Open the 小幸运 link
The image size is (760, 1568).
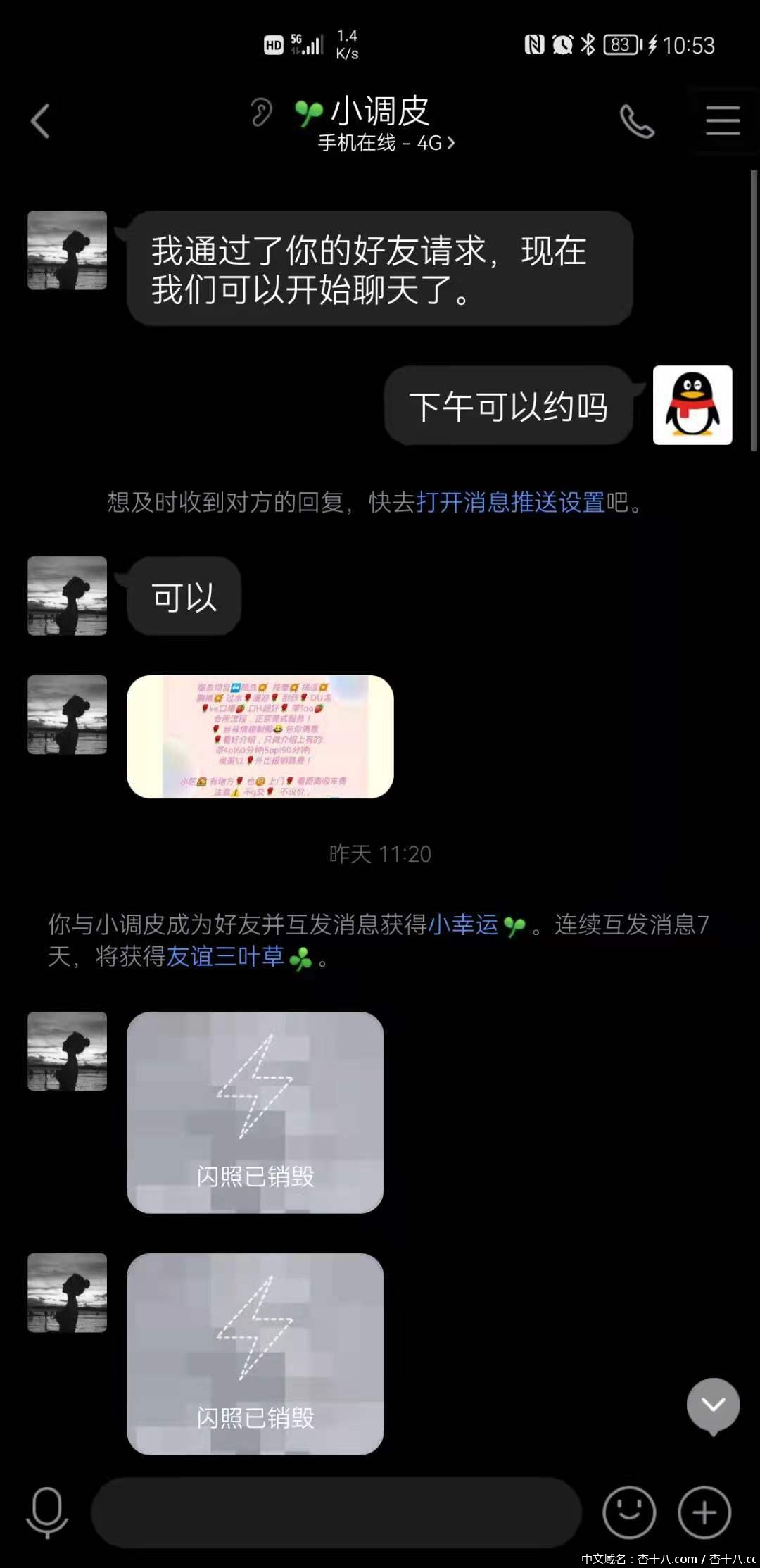click(x=463, y=924)
